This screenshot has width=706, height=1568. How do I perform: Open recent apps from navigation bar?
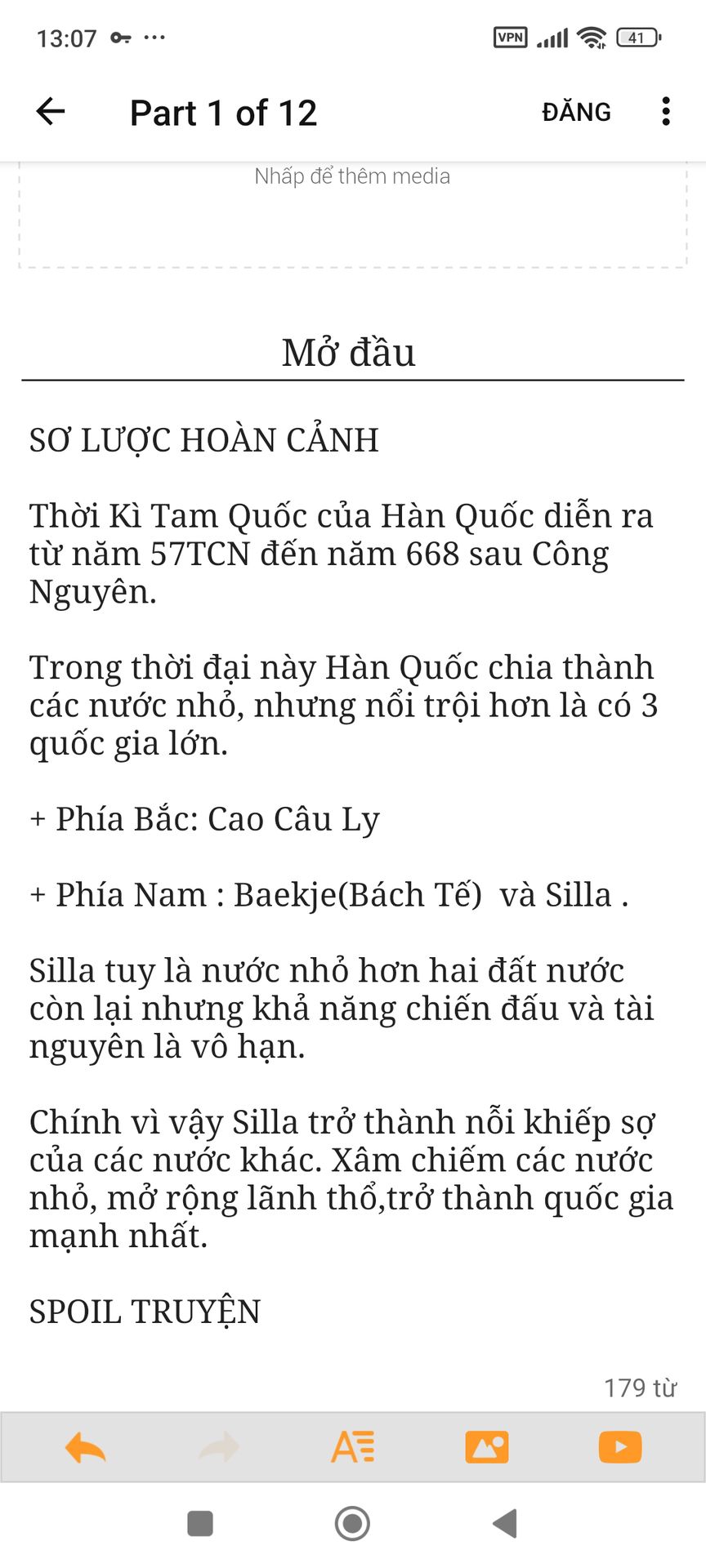(x=200, y=1523)
